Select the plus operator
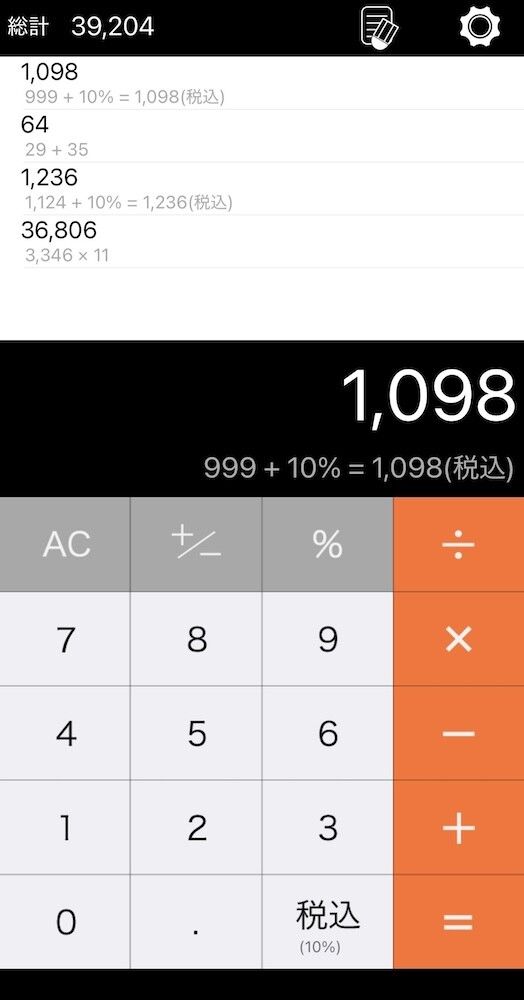The height and width of the screenshot is (1000, 524). pyautogui.click(x=459, y=827)
